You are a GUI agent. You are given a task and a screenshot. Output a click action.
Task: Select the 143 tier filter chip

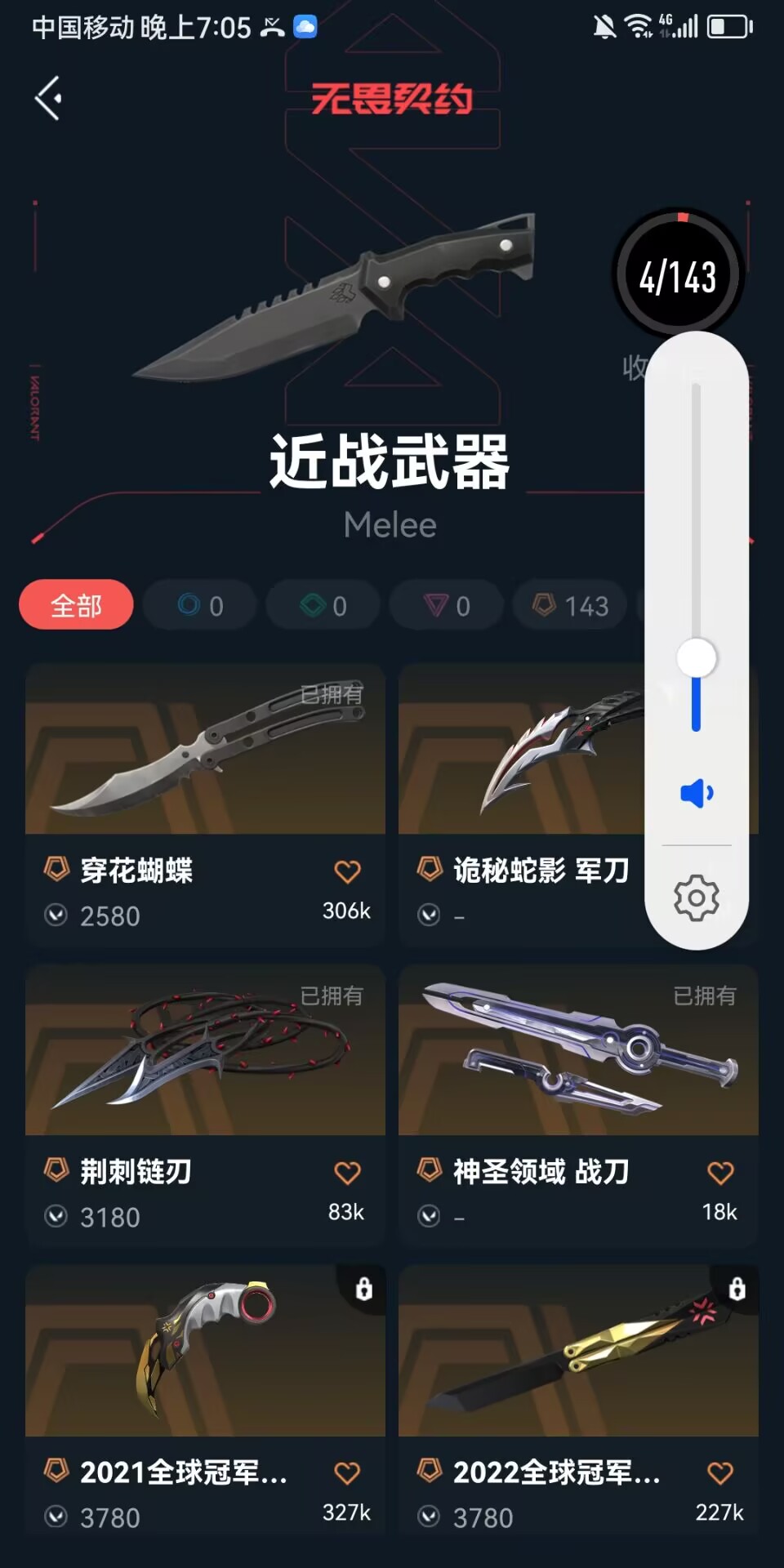tap(571, 605)
